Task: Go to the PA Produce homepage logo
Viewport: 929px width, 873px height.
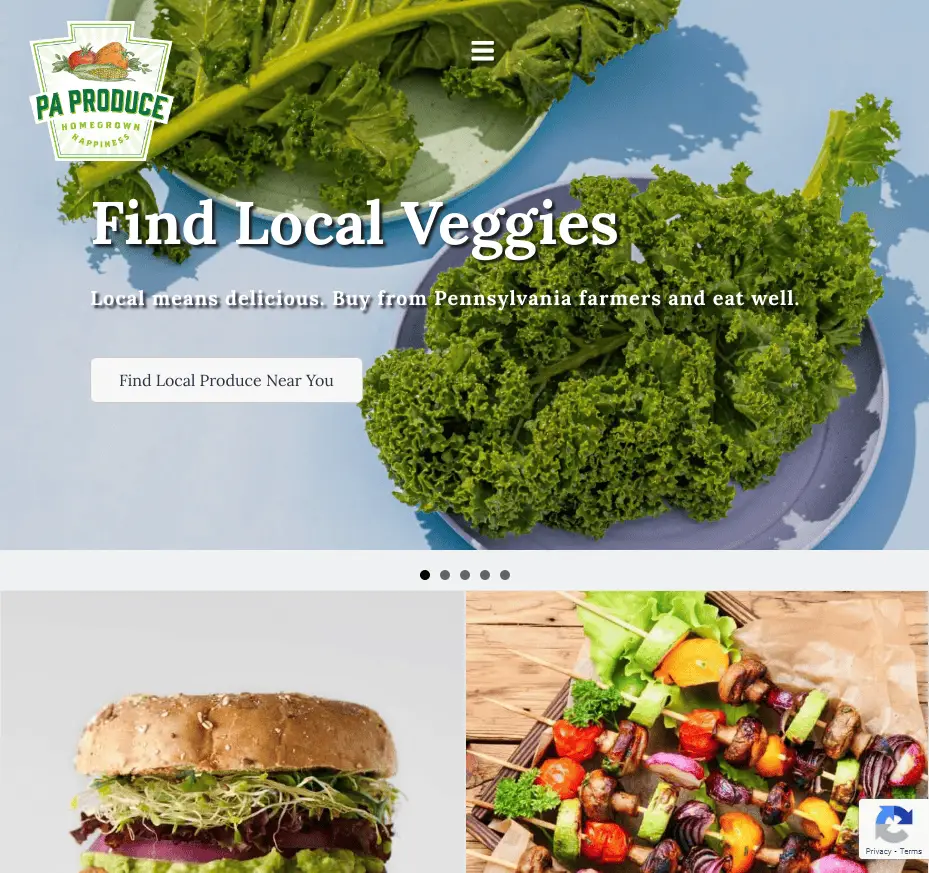Action: pos(101,92)
